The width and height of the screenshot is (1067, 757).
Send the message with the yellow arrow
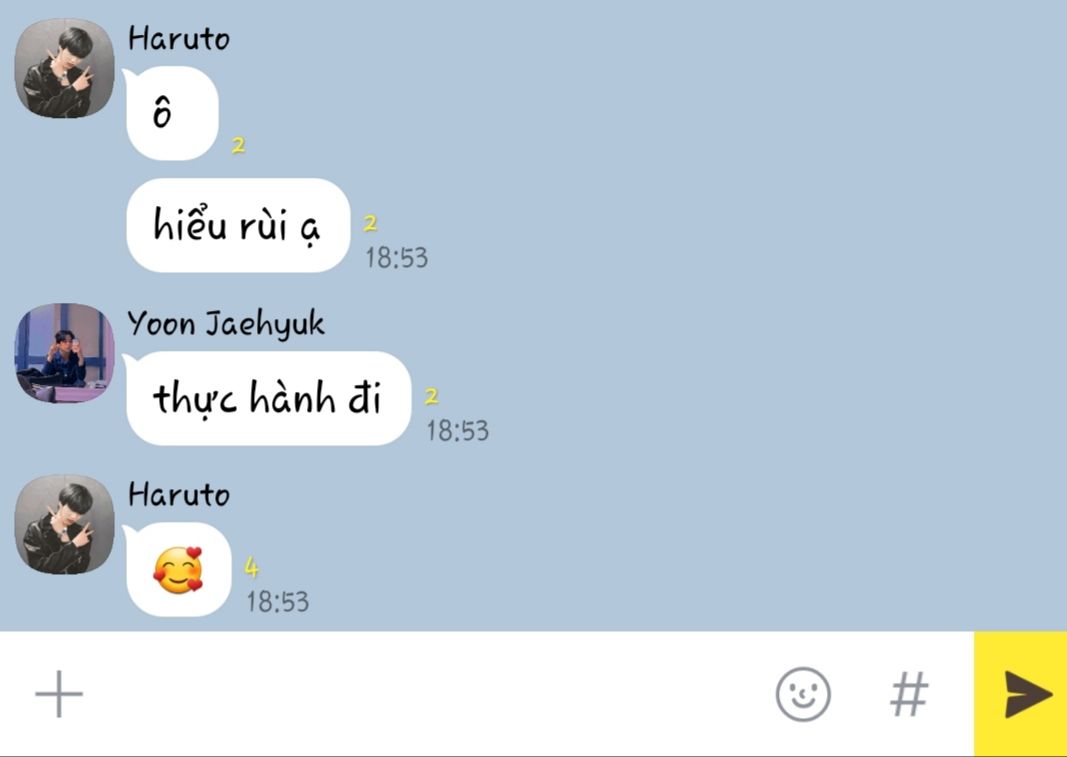(1021, 694)
